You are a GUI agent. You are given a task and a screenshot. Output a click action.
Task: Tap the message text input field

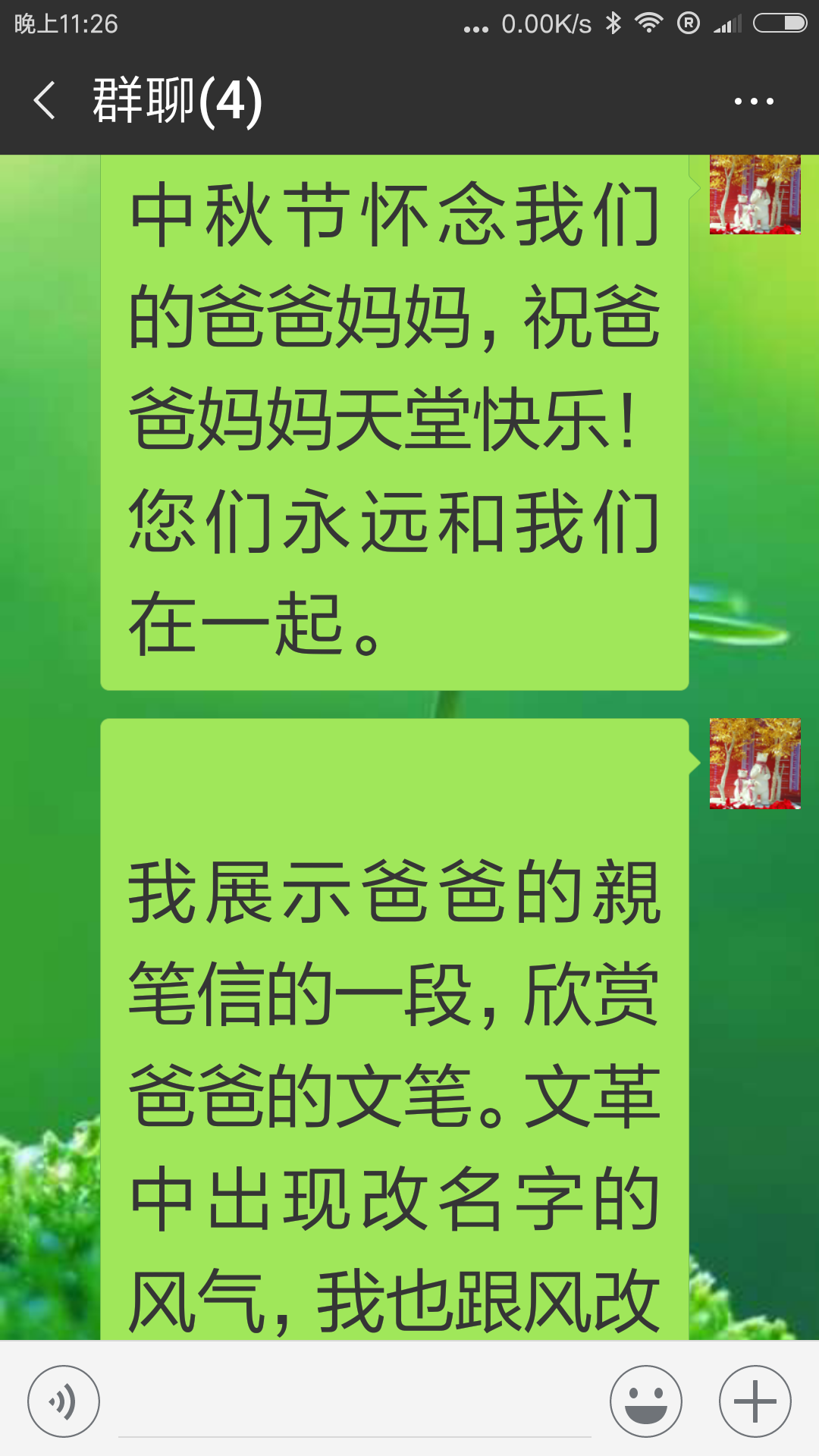click(x=355, y=1403)
